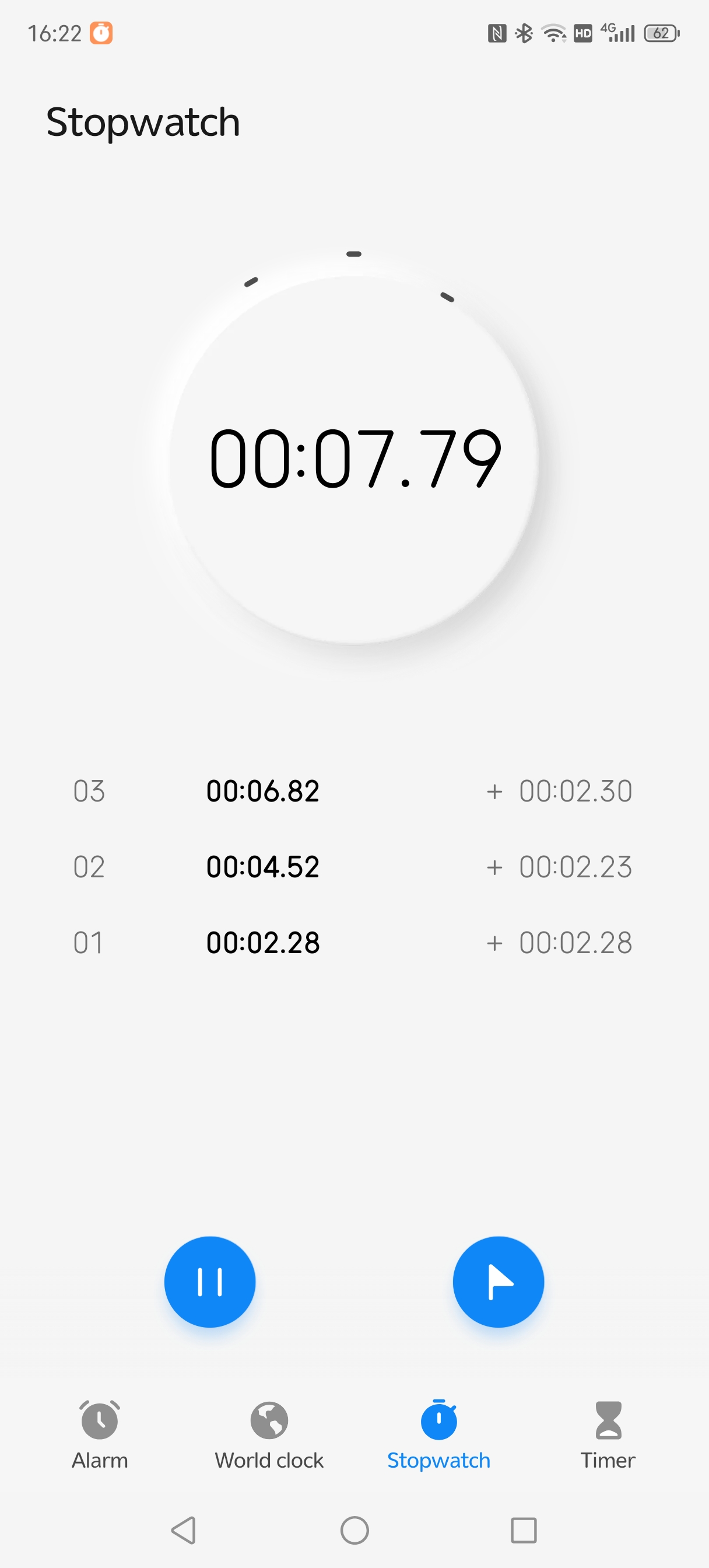The width and height of the screenshot is (709, 1568).
Task: Open the World clock tab
Action: (269, 1434)
